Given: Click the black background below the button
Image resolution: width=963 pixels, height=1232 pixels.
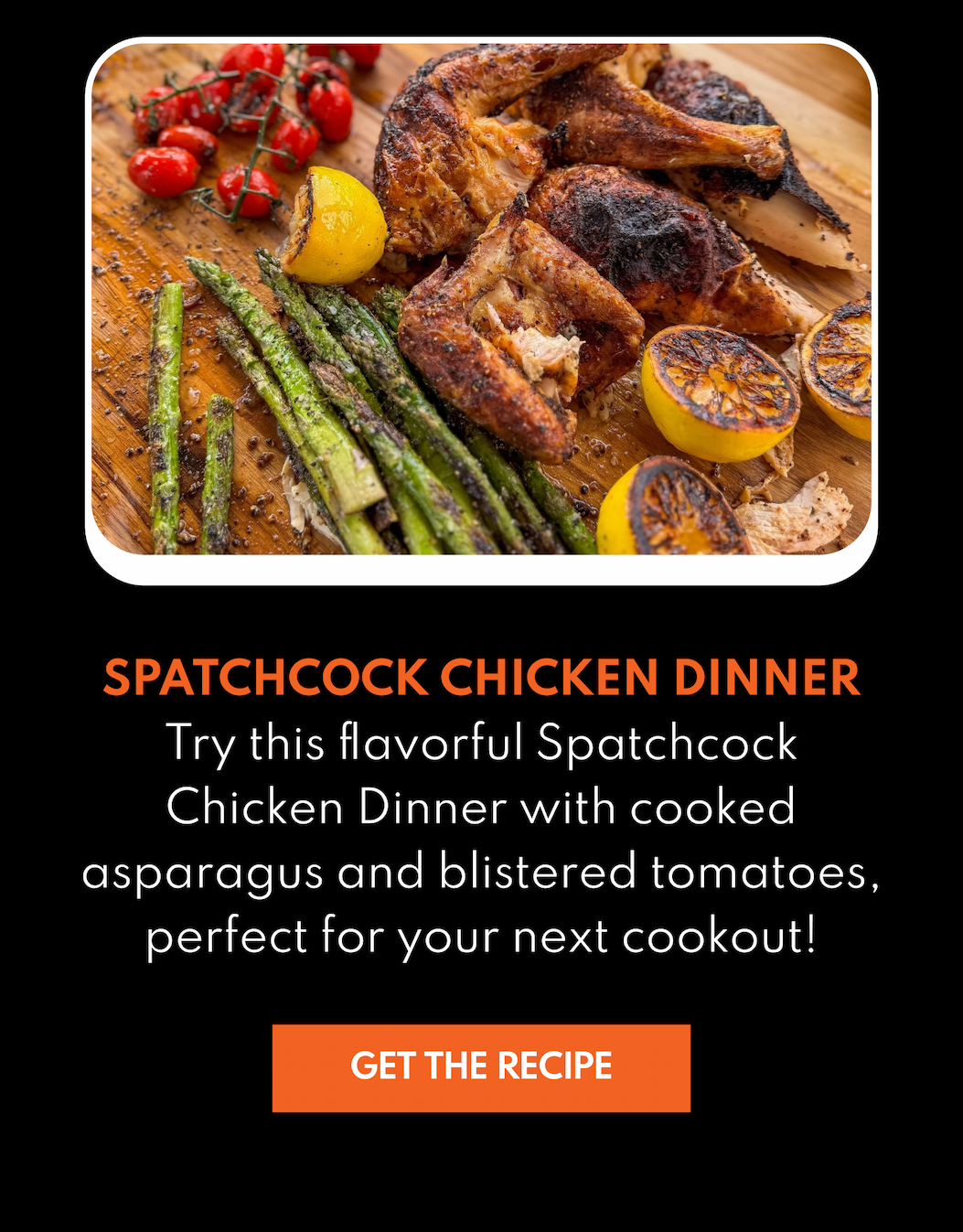Looking at the screenshot, I should 481,1180.
